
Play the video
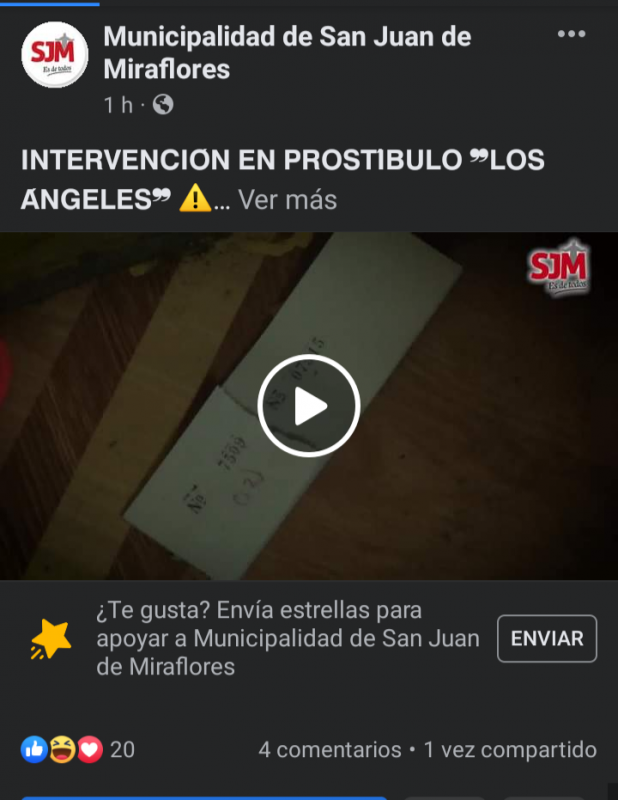point(308,406)
